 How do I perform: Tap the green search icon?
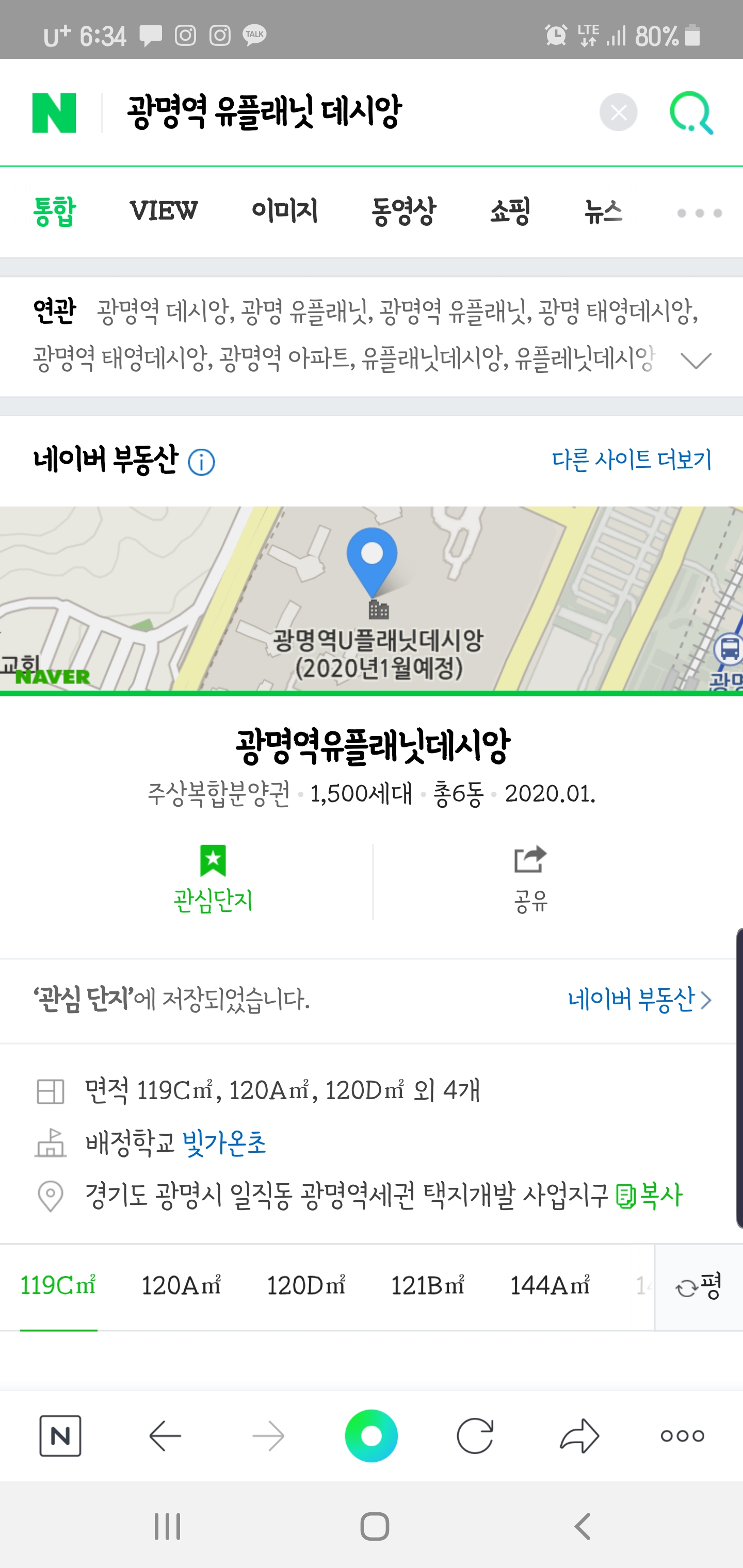[691, 112]
